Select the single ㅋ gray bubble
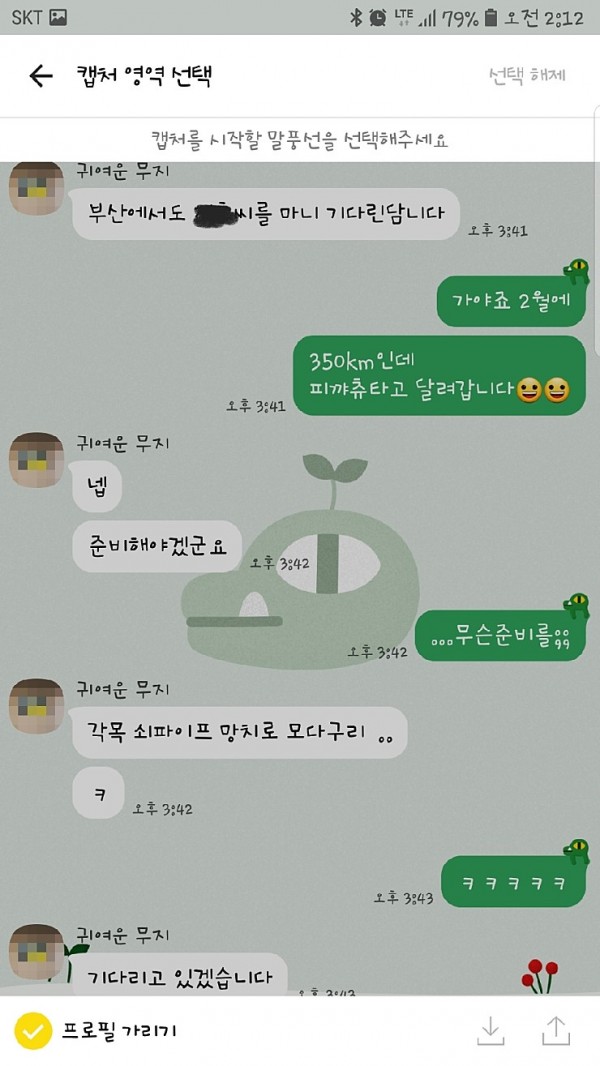 (99, 791)
